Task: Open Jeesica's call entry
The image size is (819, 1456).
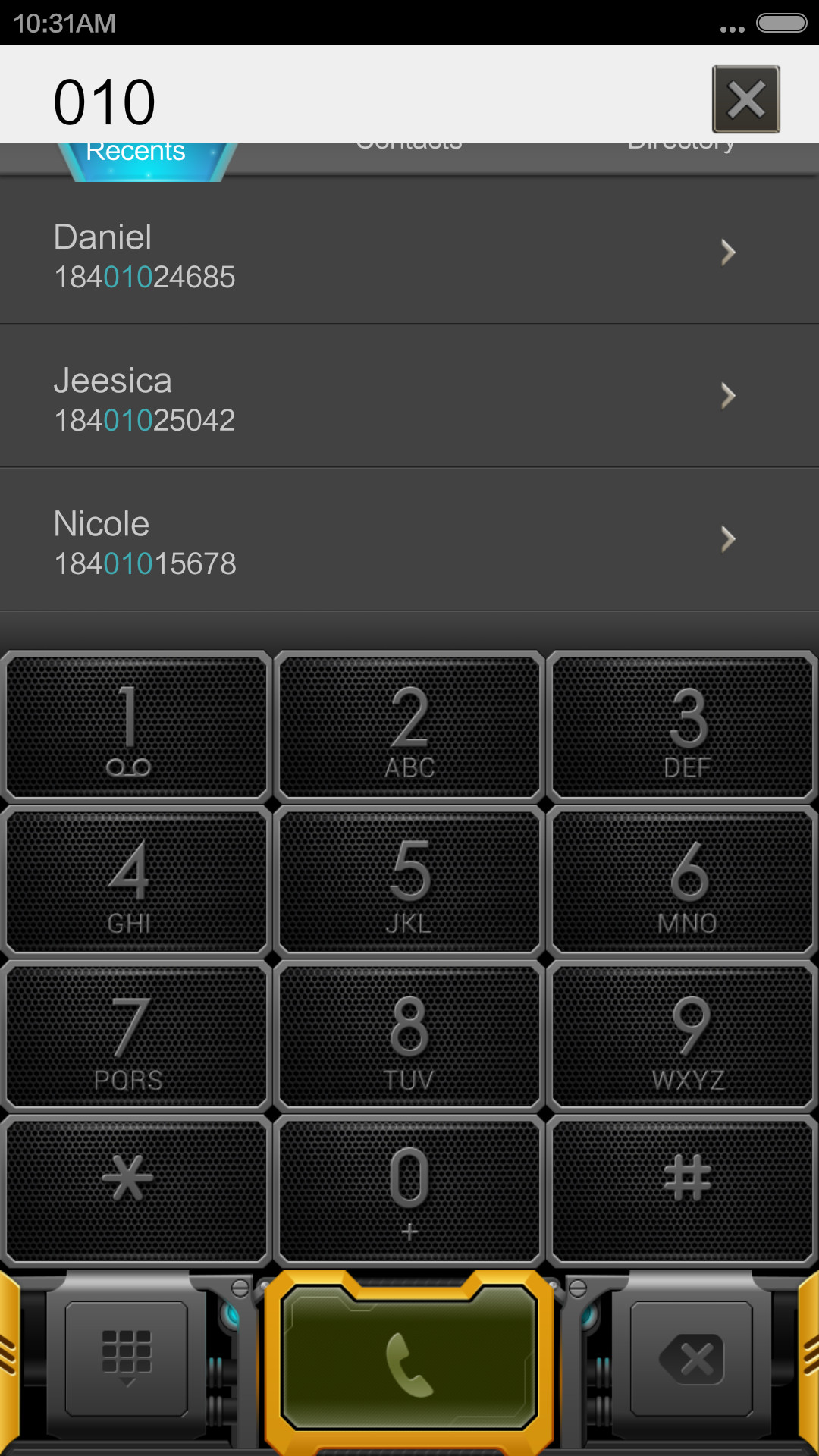Action: tap(409, 396)
